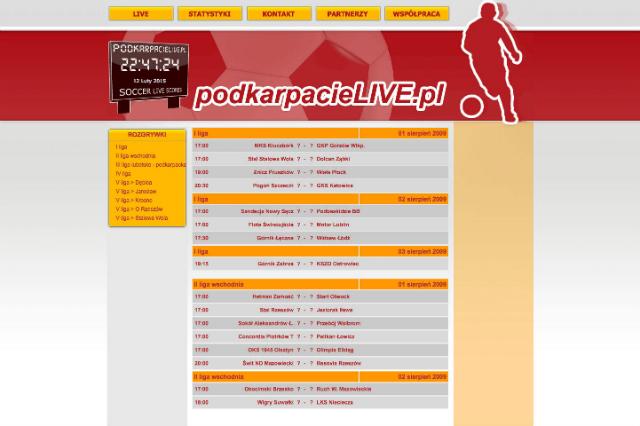This screenshot has width=640, height=426.
Task: Open V liga > Jarosław
Action: coord(136,191)
